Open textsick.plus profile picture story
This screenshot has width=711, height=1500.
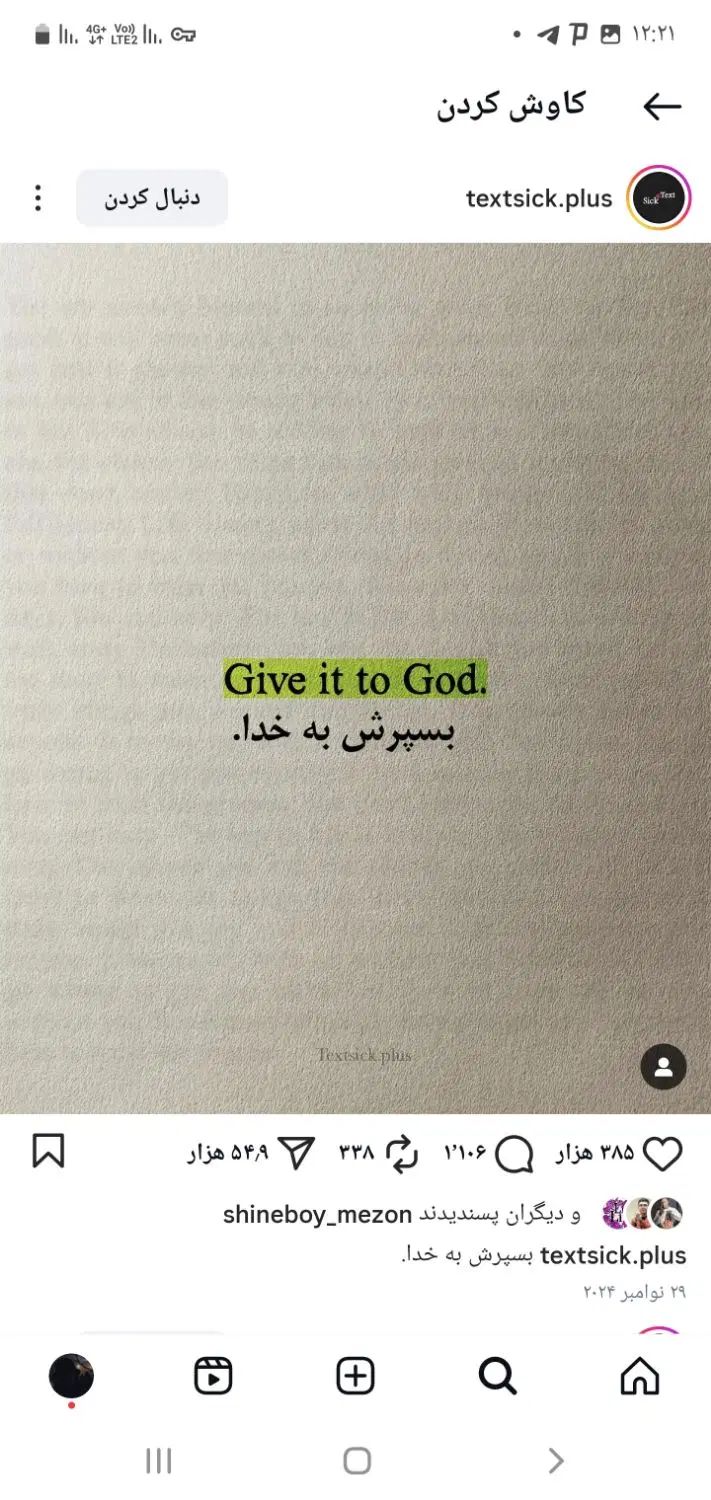coord(658,199)
